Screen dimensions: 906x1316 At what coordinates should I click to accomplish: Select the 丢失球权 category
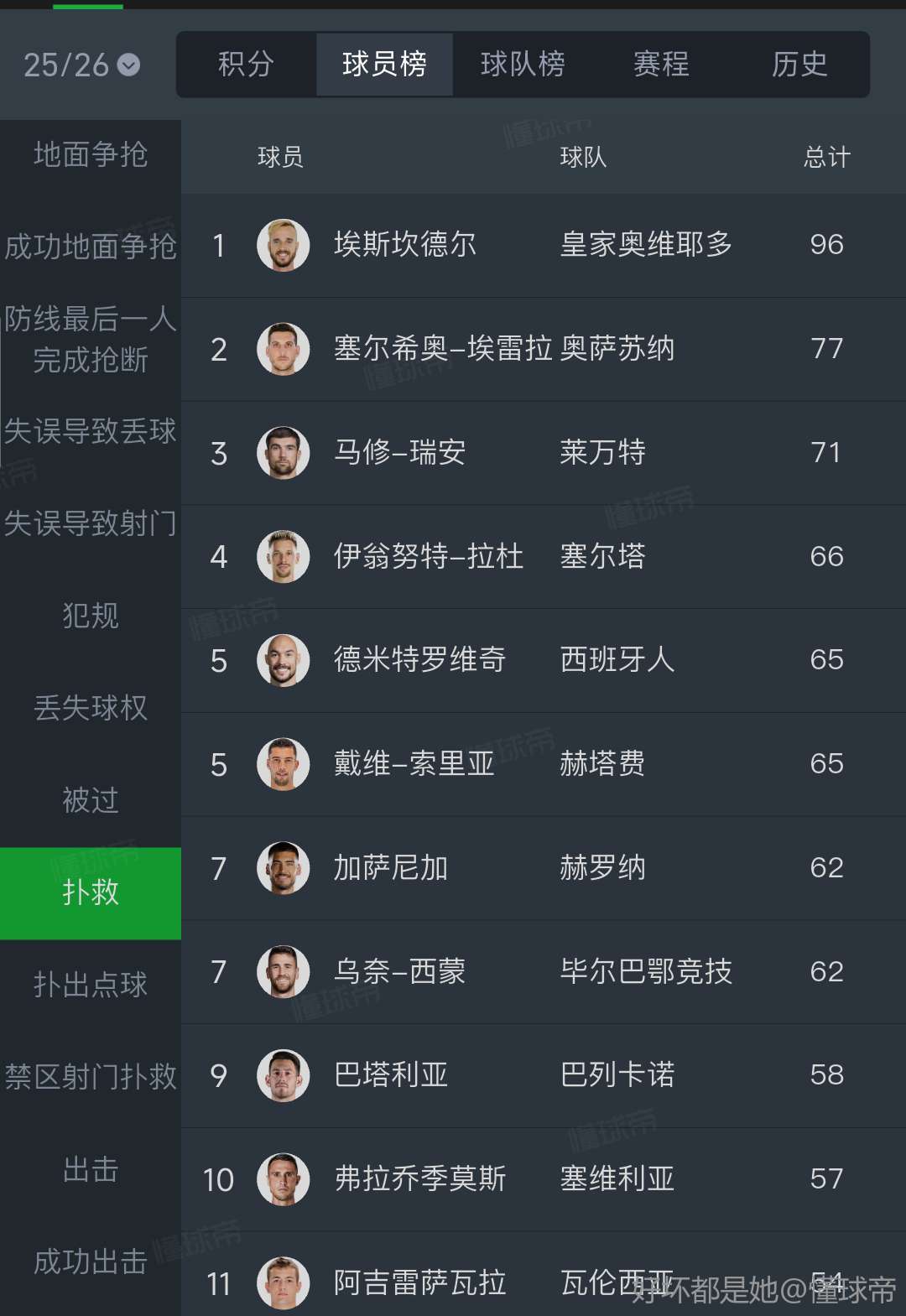point(91,708)
